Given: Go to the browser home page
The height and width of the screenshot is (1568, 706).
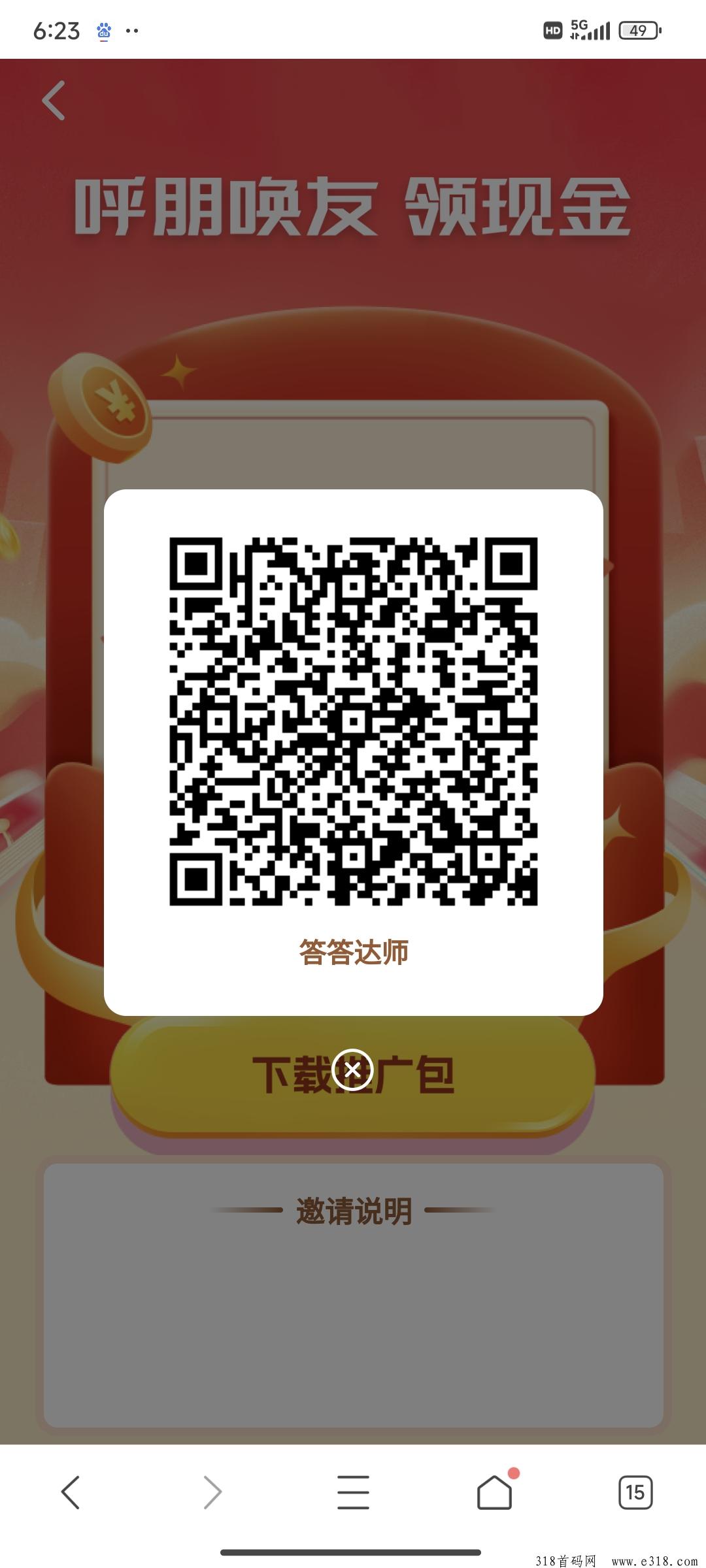Looking at the screenshot, I should [x=495, y=1492].
